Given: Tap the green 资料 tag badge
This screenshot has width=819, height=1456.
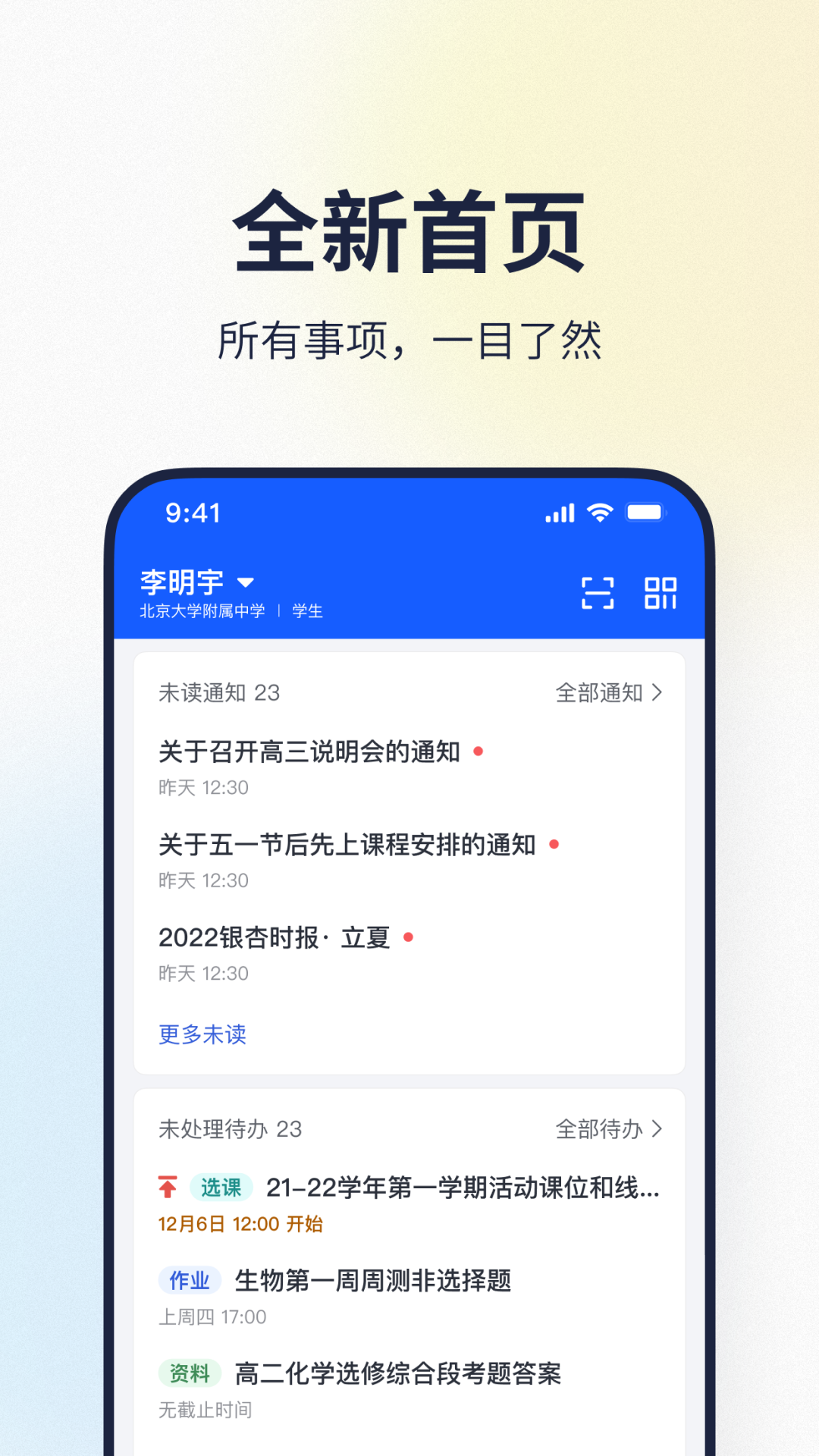Looking at the screenshot, I should [x=189, y=1374].
